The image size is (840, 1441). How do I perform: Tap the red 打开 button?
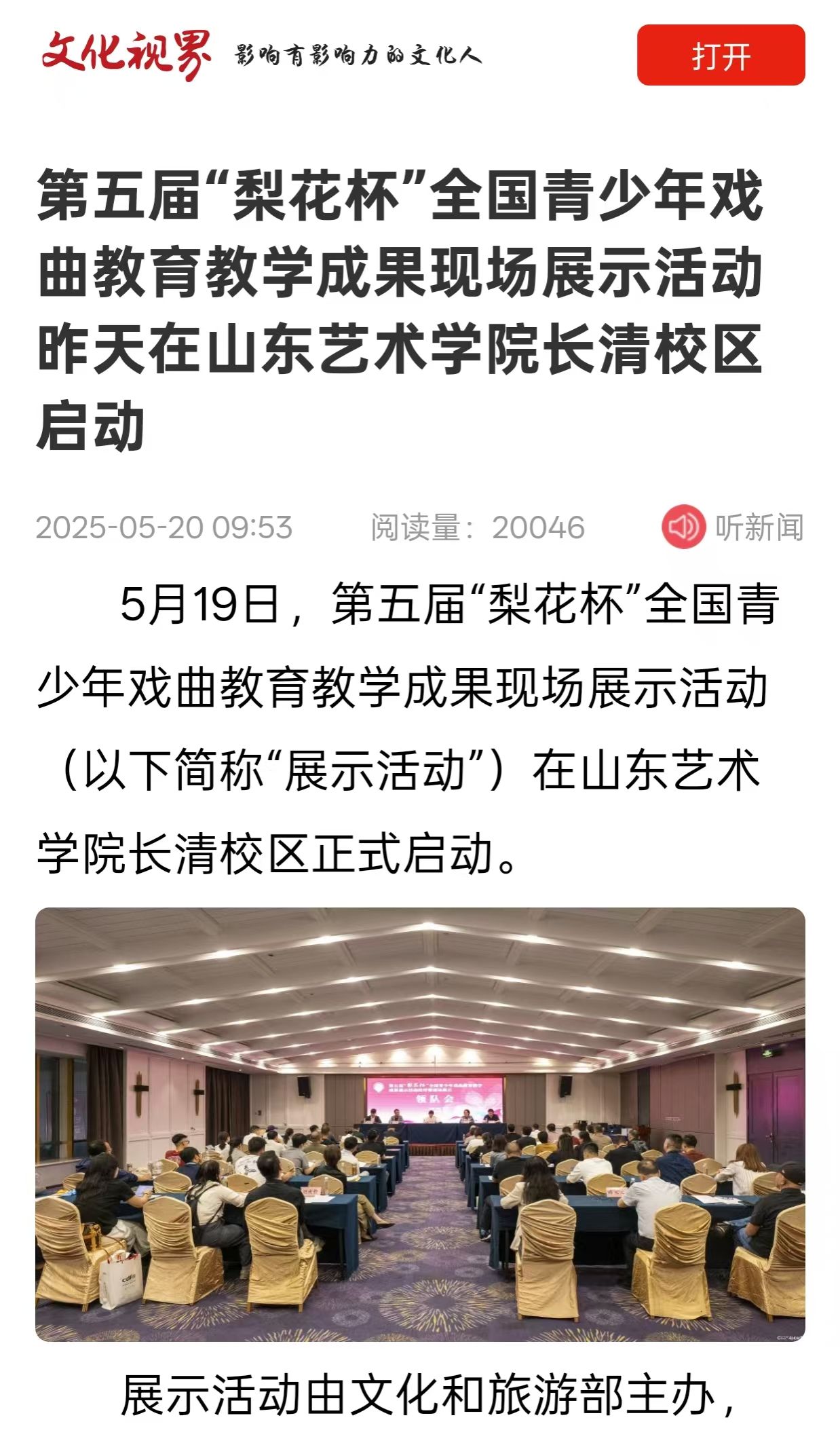721,55
